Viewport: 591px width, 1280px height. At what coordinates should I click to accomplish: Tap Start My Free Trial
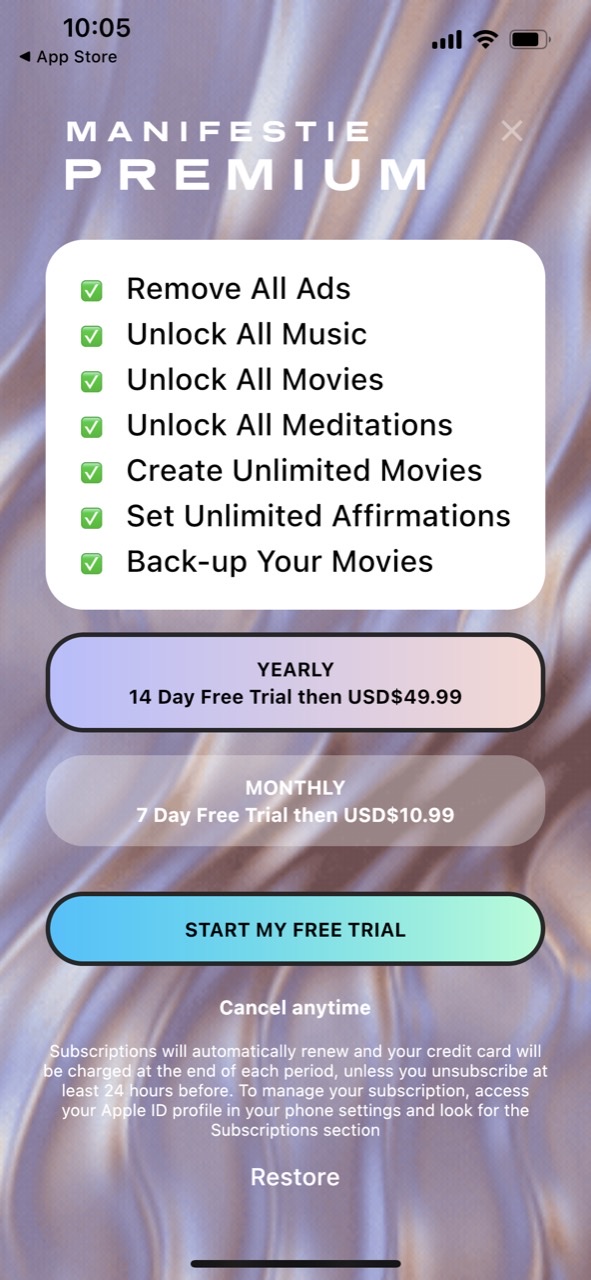click(295, 930)
